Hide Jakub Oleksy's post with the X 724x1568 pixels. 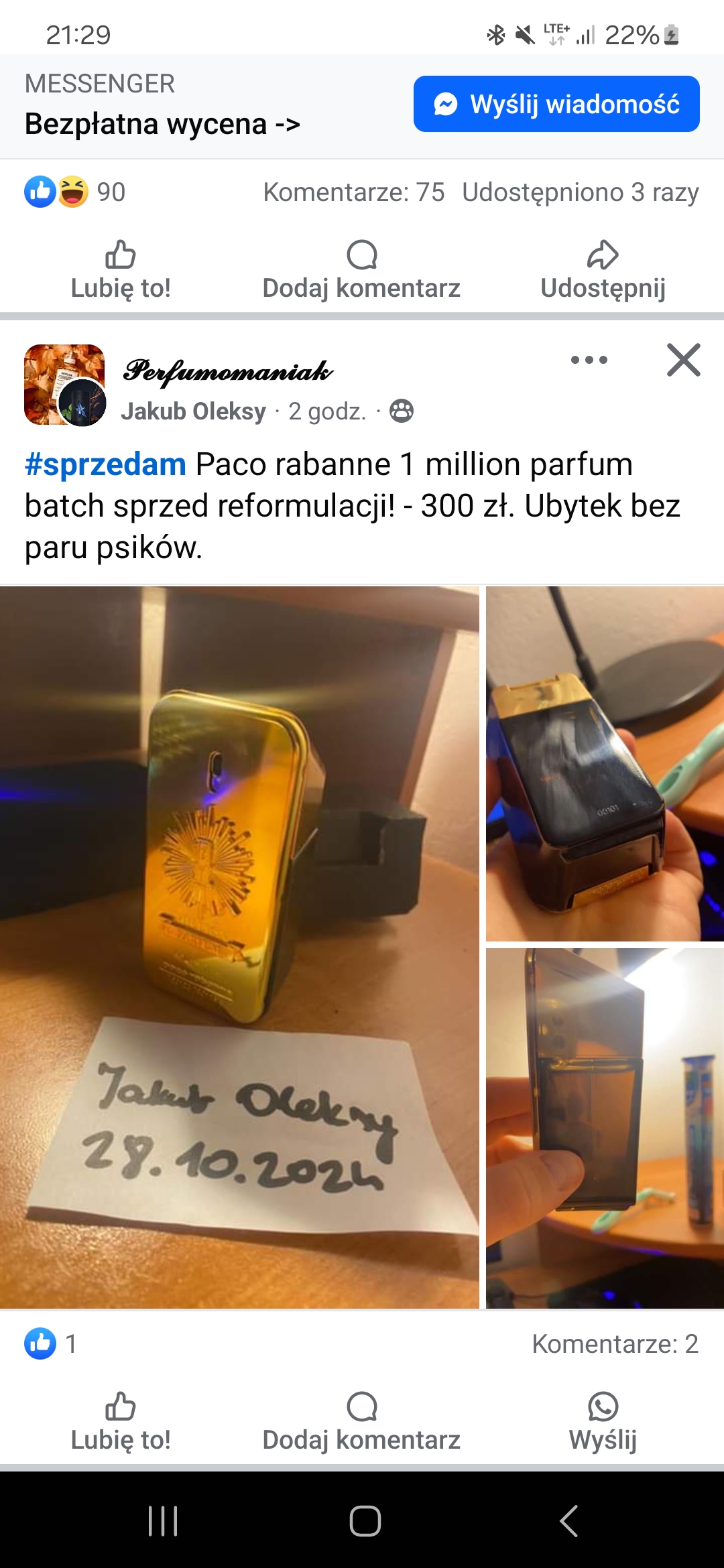tap(683, 360)
